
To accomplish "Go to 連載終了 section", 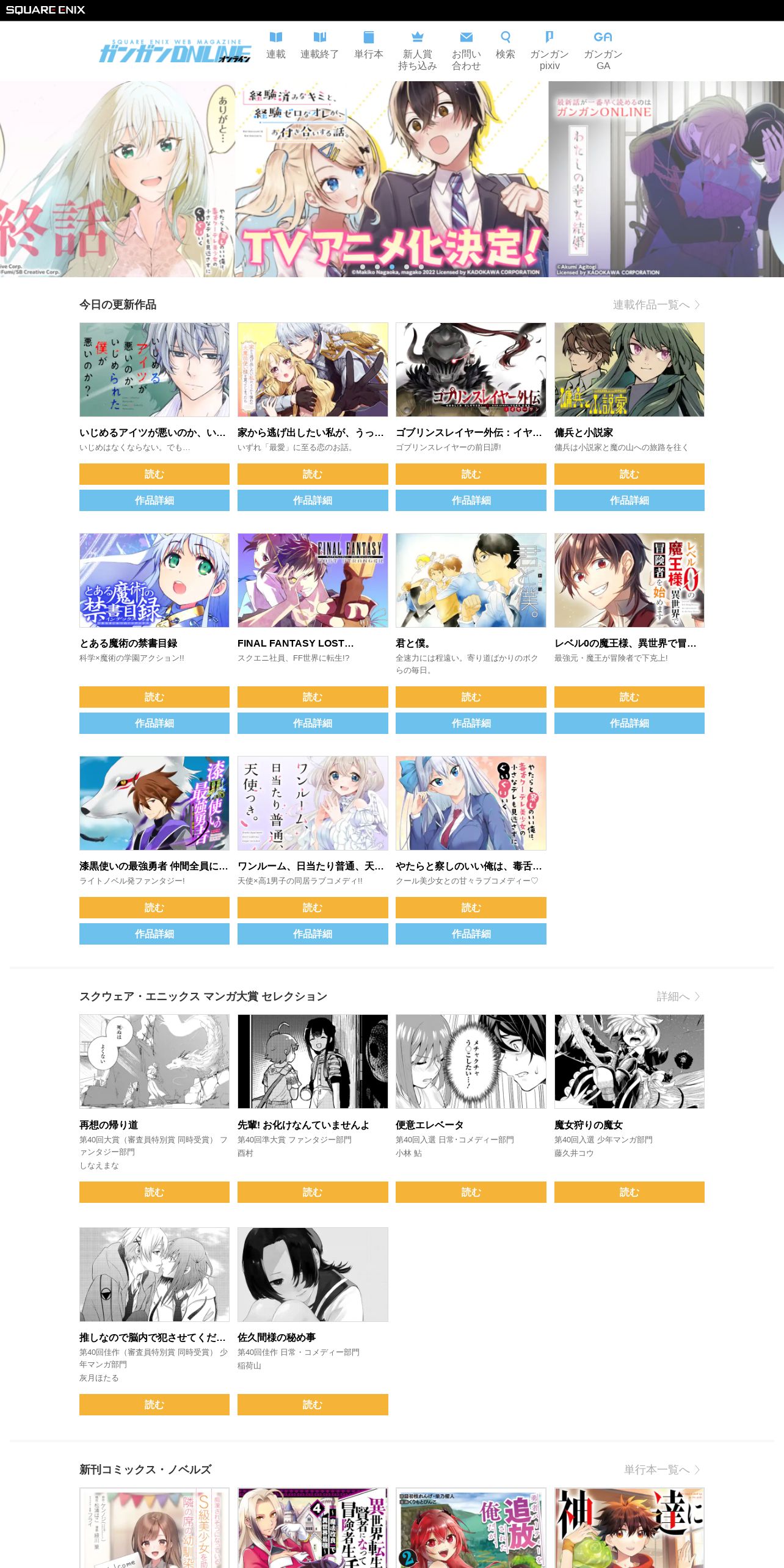I will (x=319, y=46).
